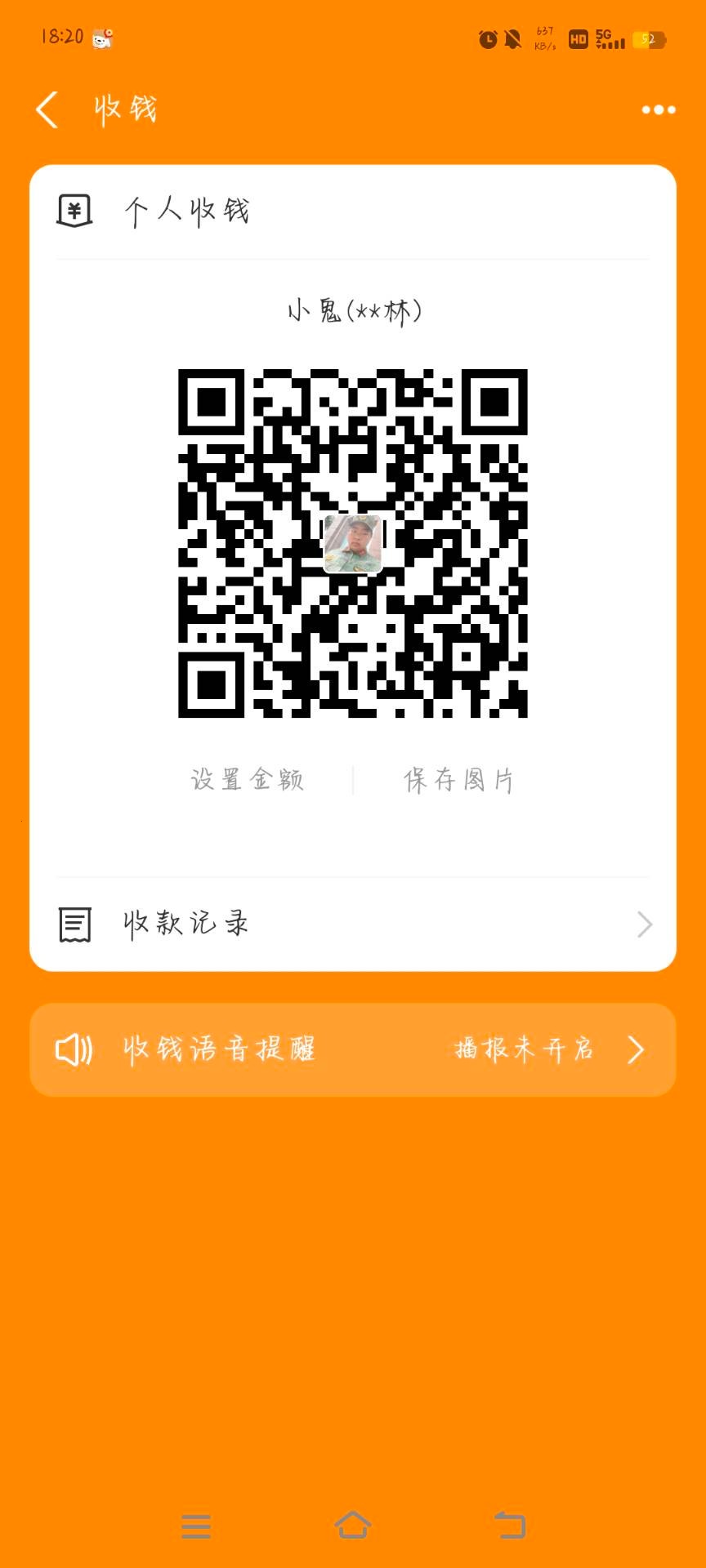Tap 设置金额 to set an amount
Viewport: 706px width, 1568px height.
[x=247, y=780]
